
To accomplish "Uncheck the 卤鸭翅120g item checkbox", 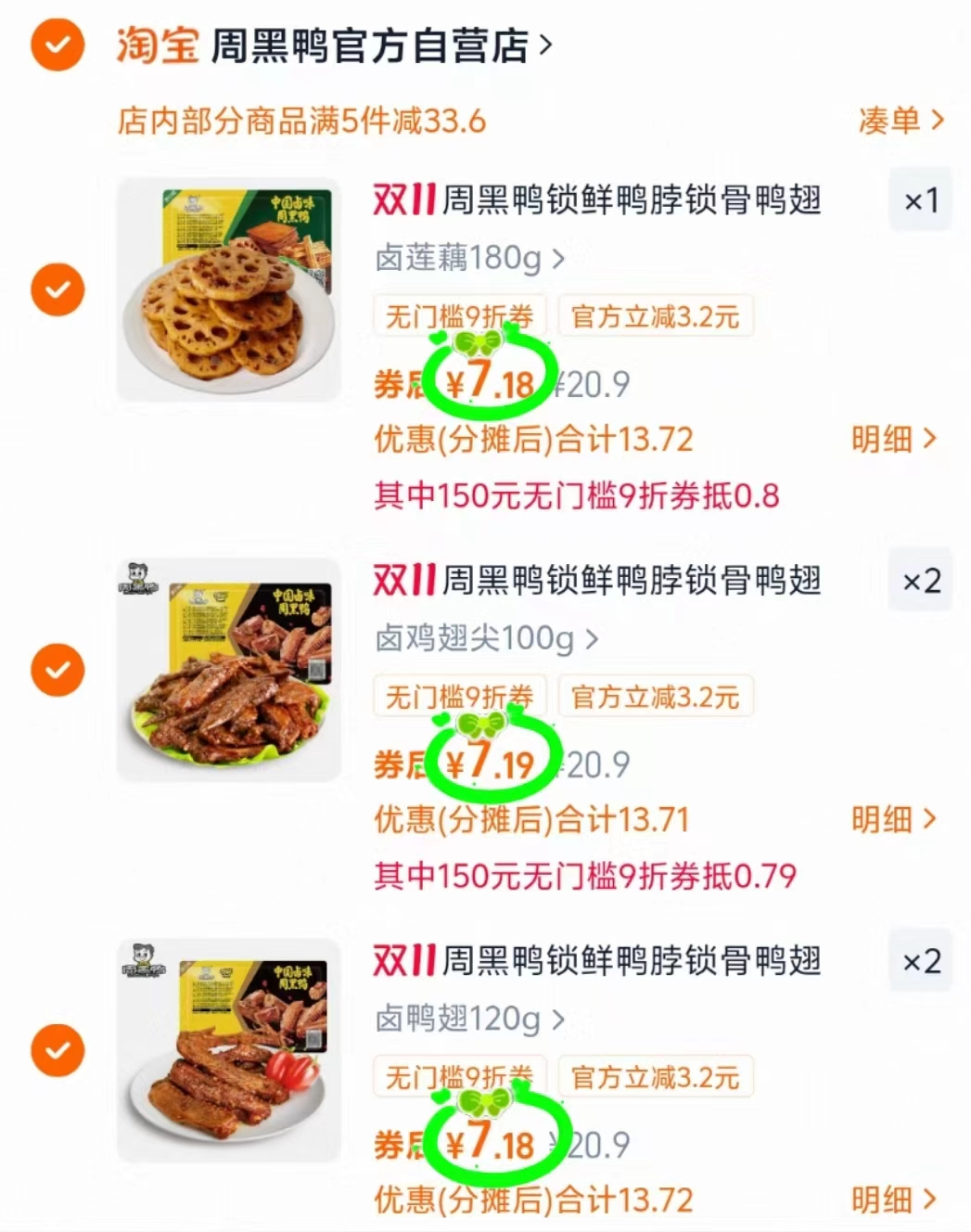I will click(x=57, y=1051).
